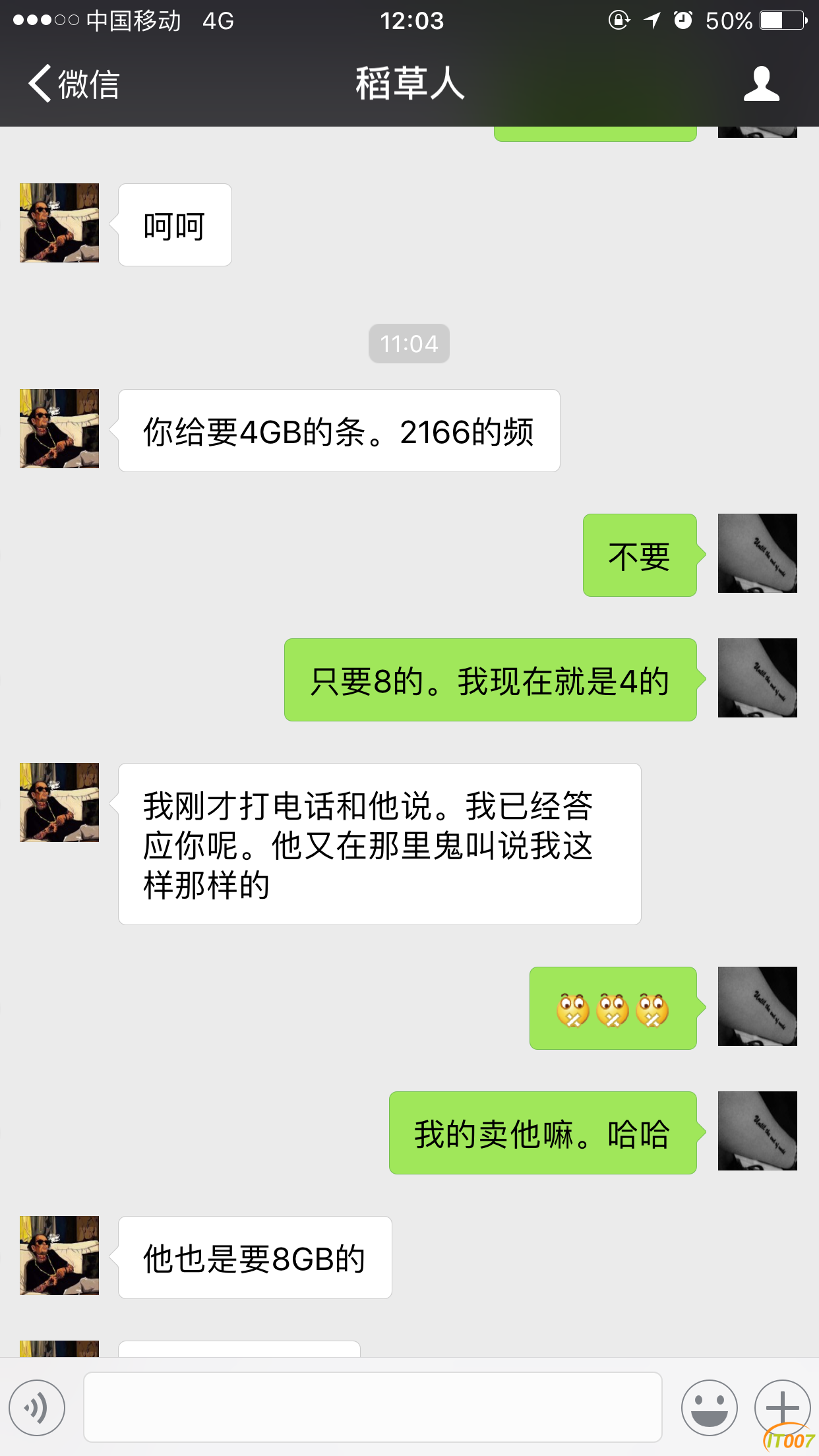This screenshot has width=819, height=1456.
Task: Open the emoji sticker panel
Action: [709, 1408]
